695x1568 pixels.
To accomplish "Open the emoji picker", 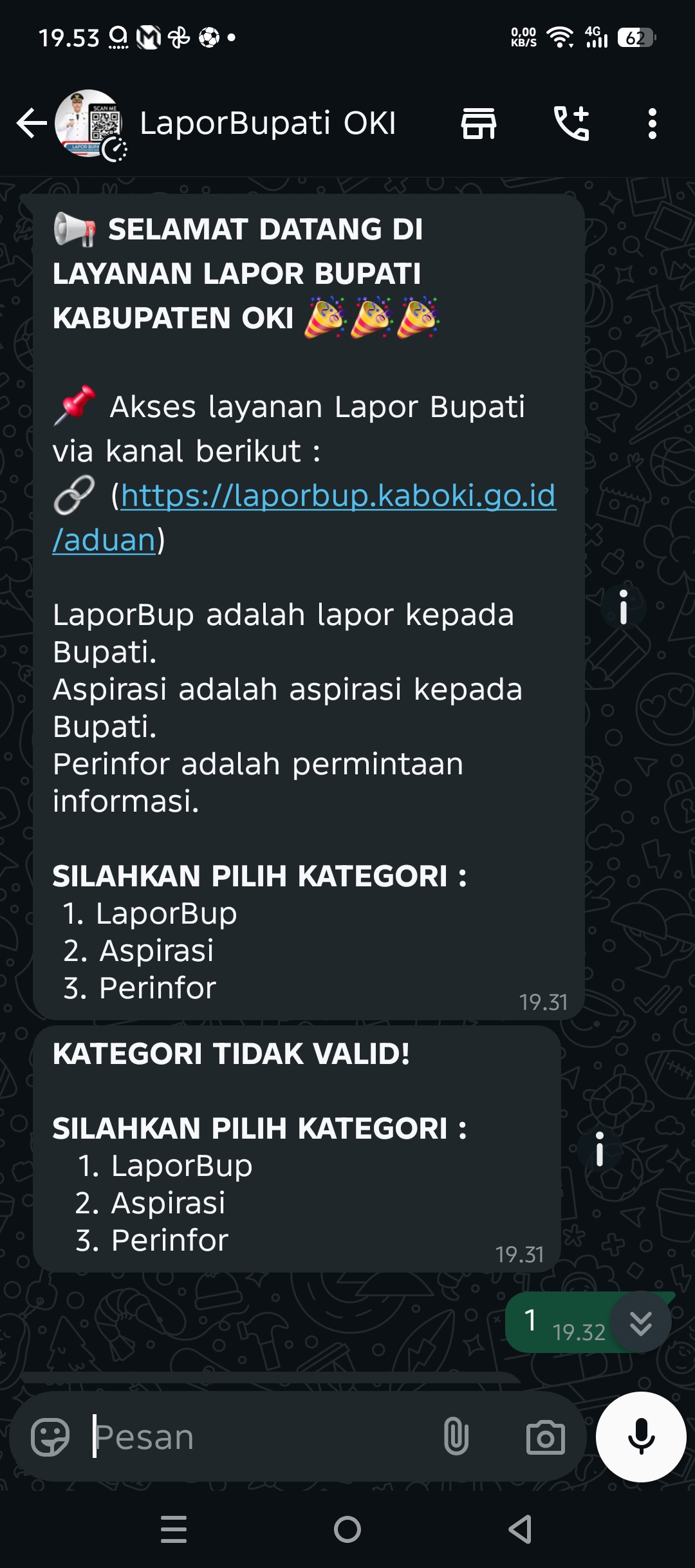I will click(50, 1437).
